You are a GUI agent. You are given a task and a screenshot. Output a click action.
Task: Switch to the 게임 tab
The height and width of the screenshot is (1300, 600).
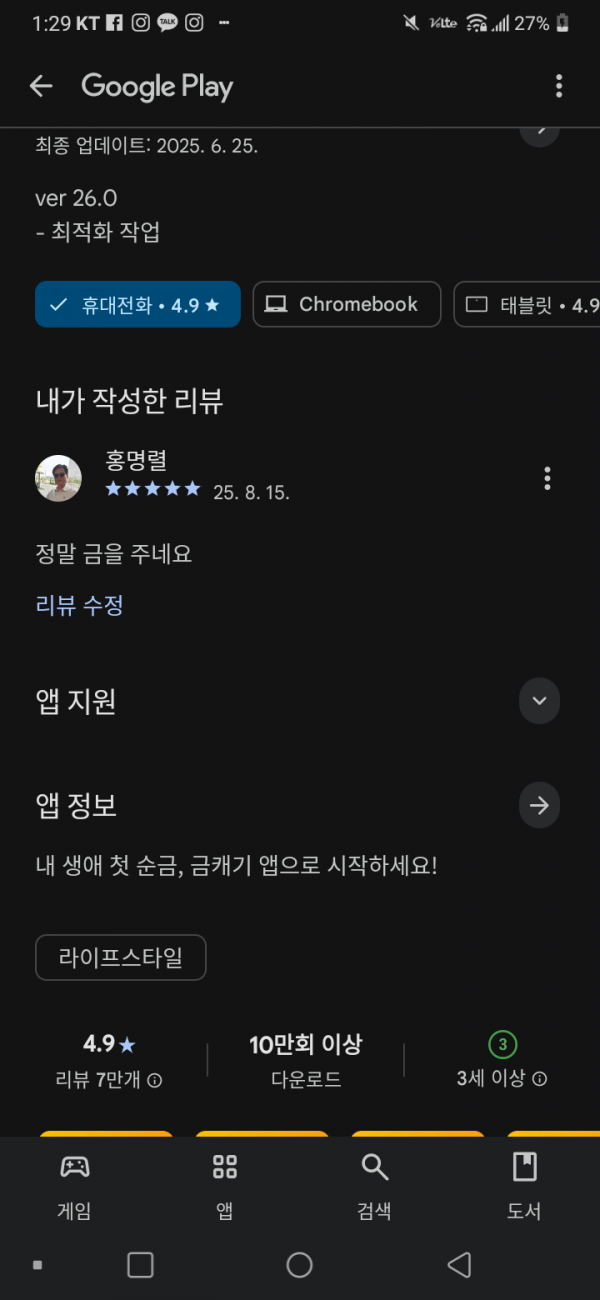tap(75, 1186)
